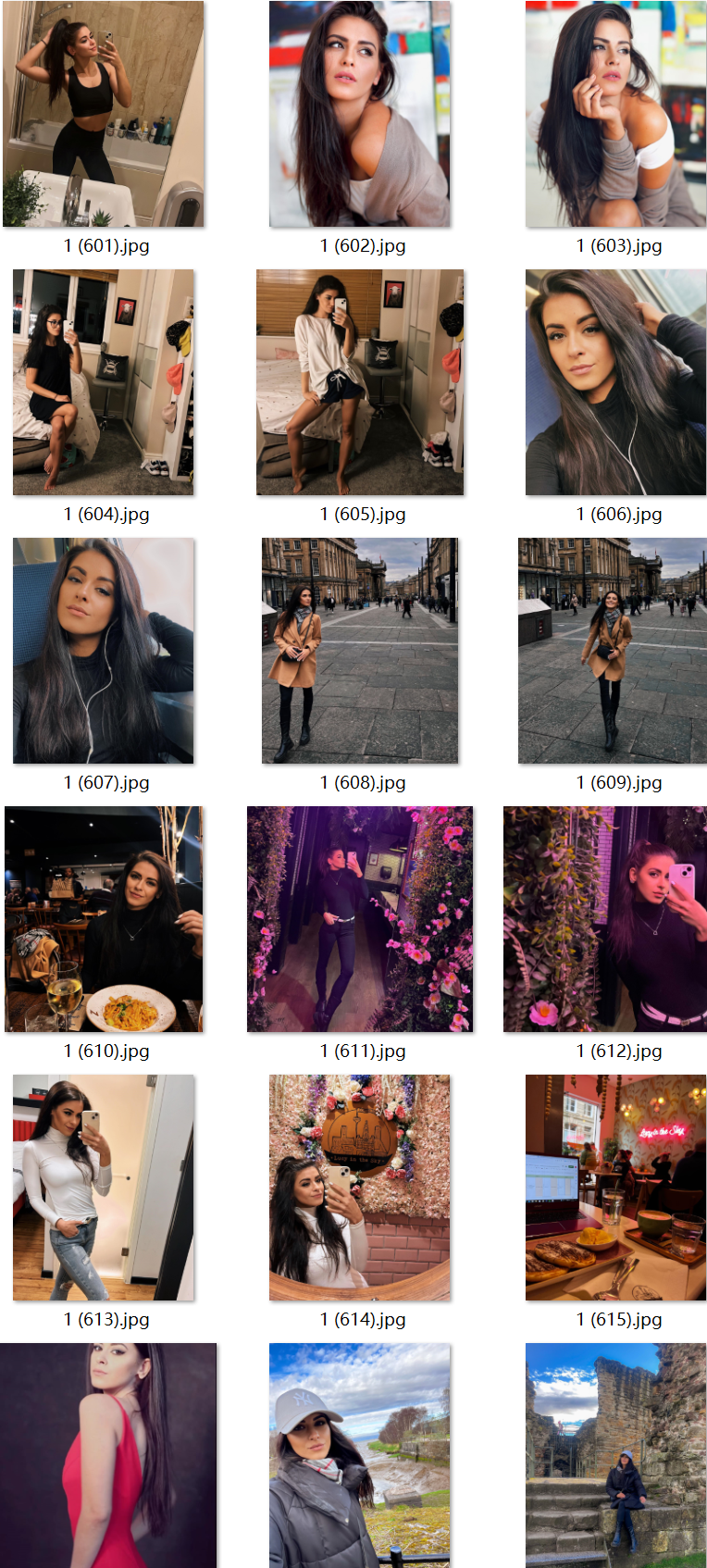The image size is (707, 1568).
Task: Select the file 1 (612).jpg
Action: point(605,919)
